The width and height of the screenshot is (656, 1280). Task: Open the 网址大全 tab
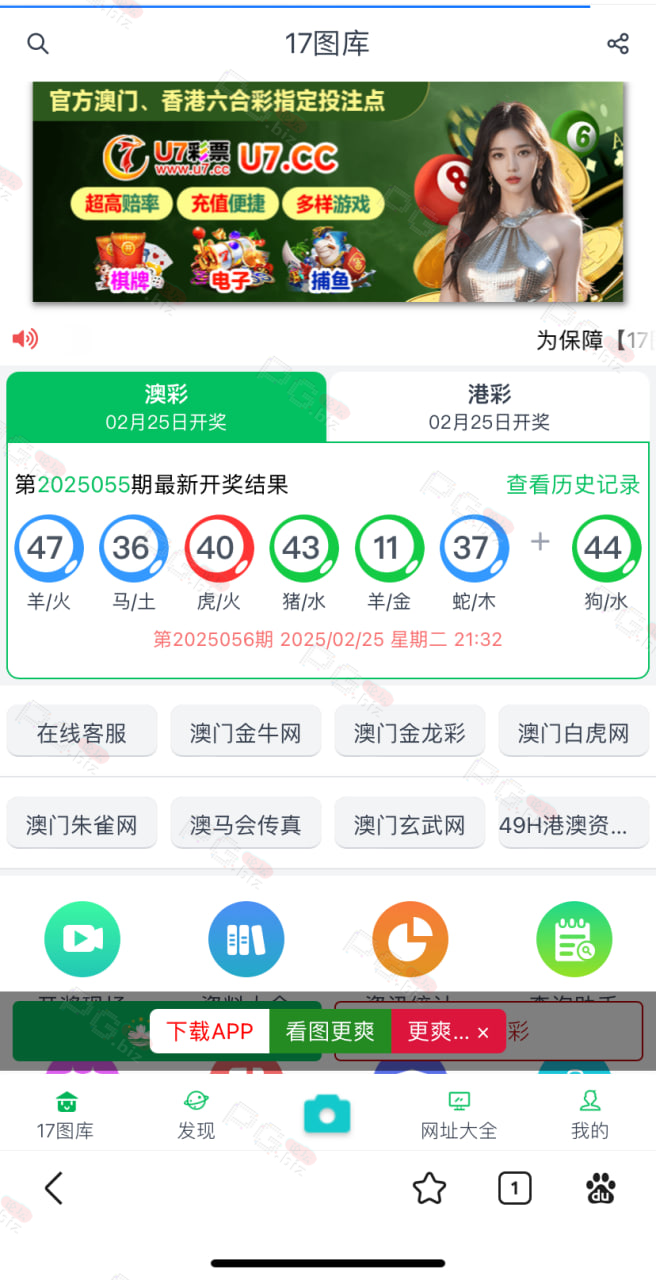coord(459,1115)
